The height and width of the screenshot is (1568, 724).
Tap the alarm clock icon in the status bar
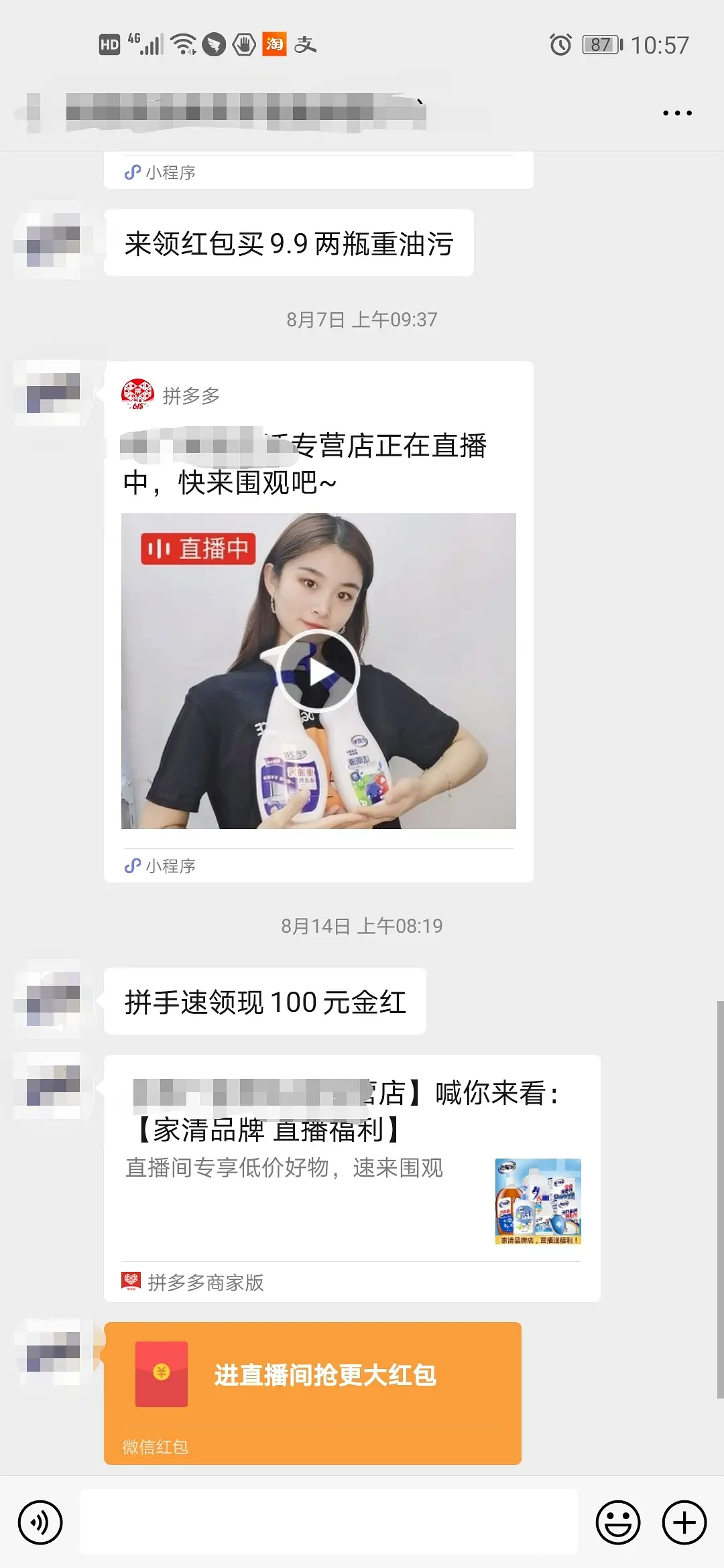click(560, 44)
